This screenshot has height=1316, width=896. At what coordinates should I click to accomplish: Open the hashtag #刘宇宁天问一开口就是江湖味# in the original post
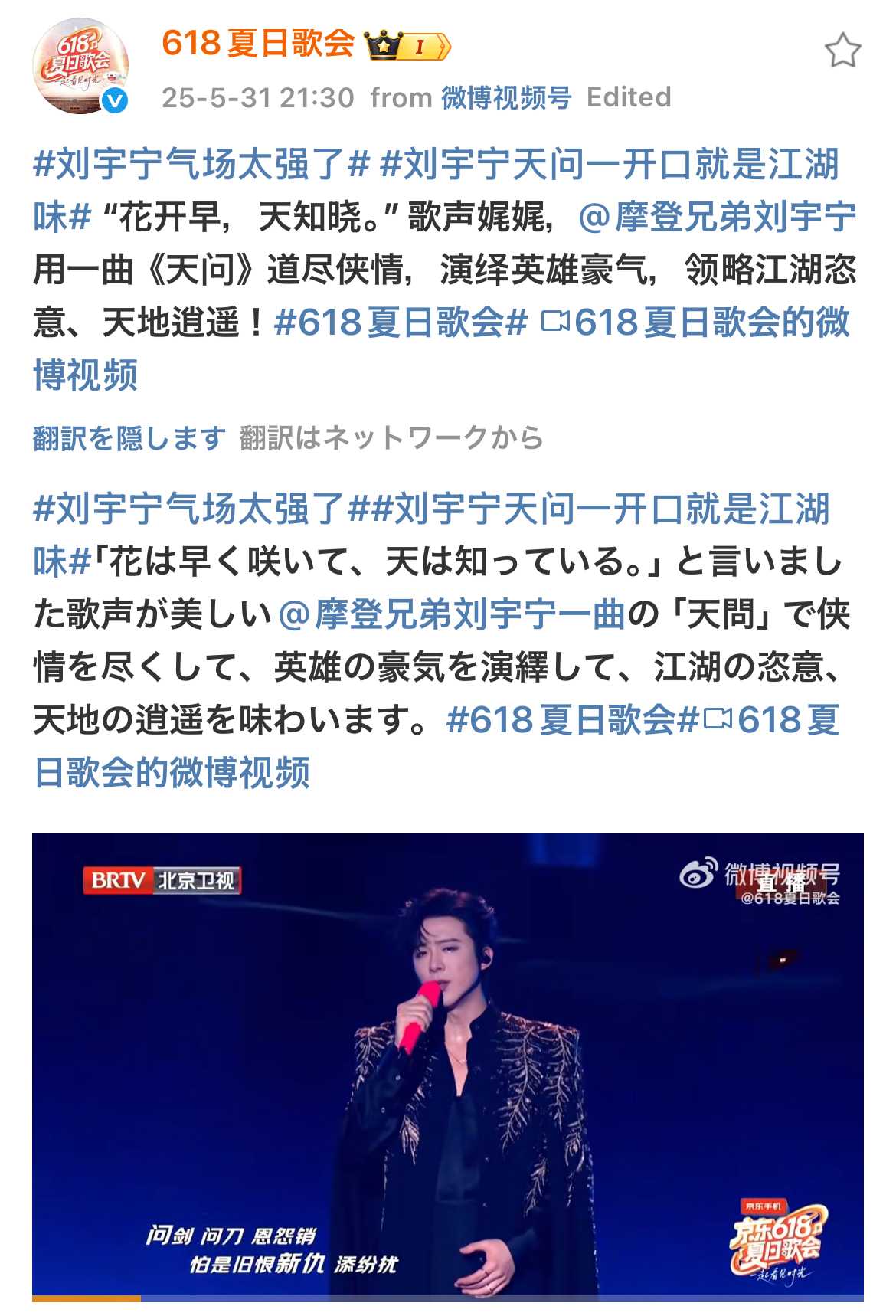click(609, 165)
